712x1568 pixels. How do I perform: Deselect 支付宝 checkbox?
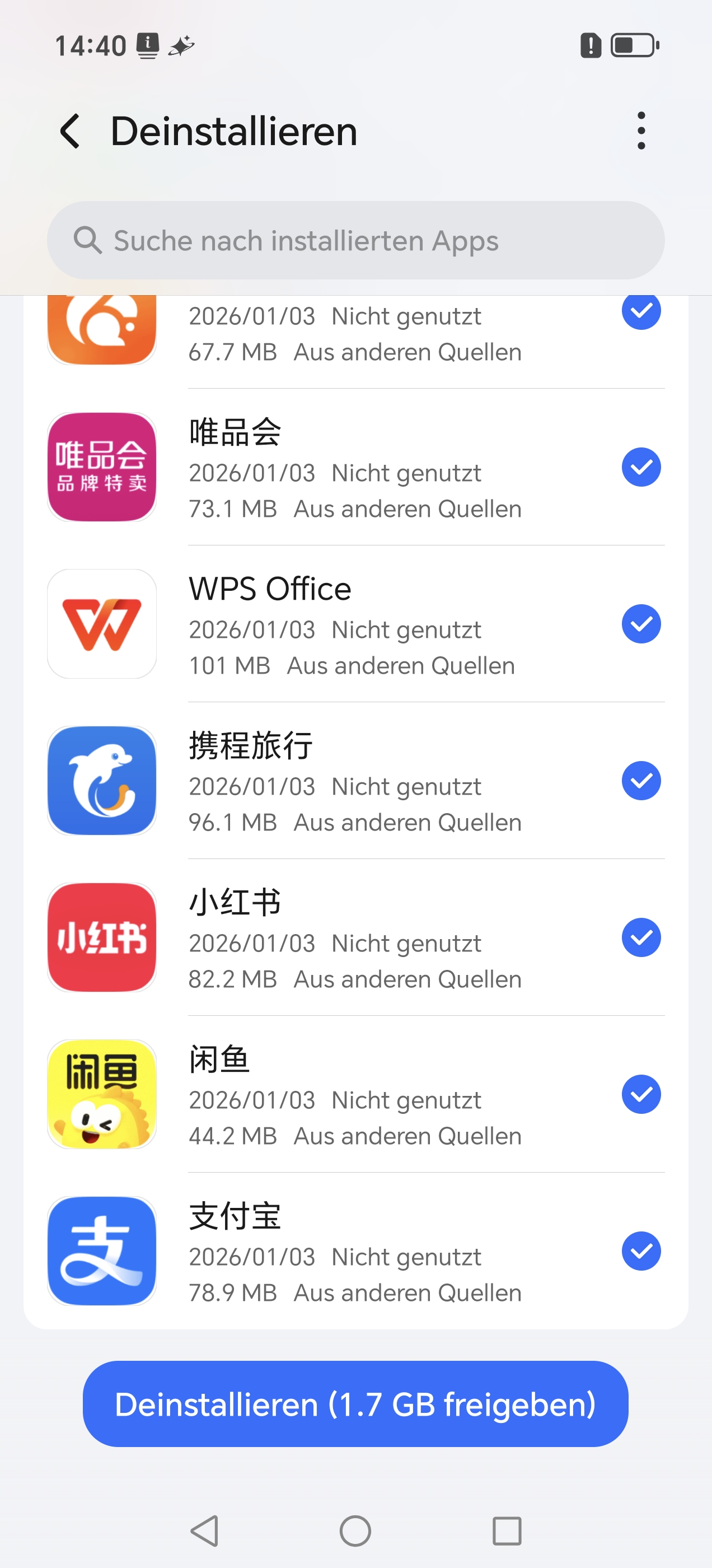point(641,1251)
